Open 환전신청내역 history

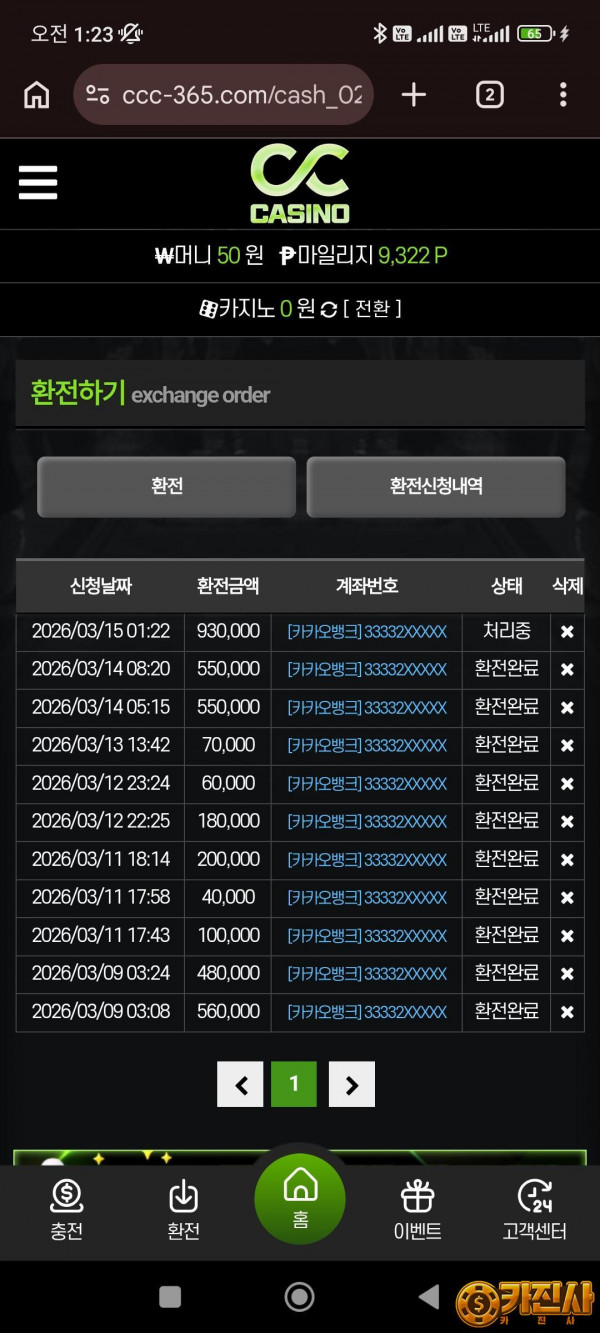pyautogui.click(x=436, y=486)
